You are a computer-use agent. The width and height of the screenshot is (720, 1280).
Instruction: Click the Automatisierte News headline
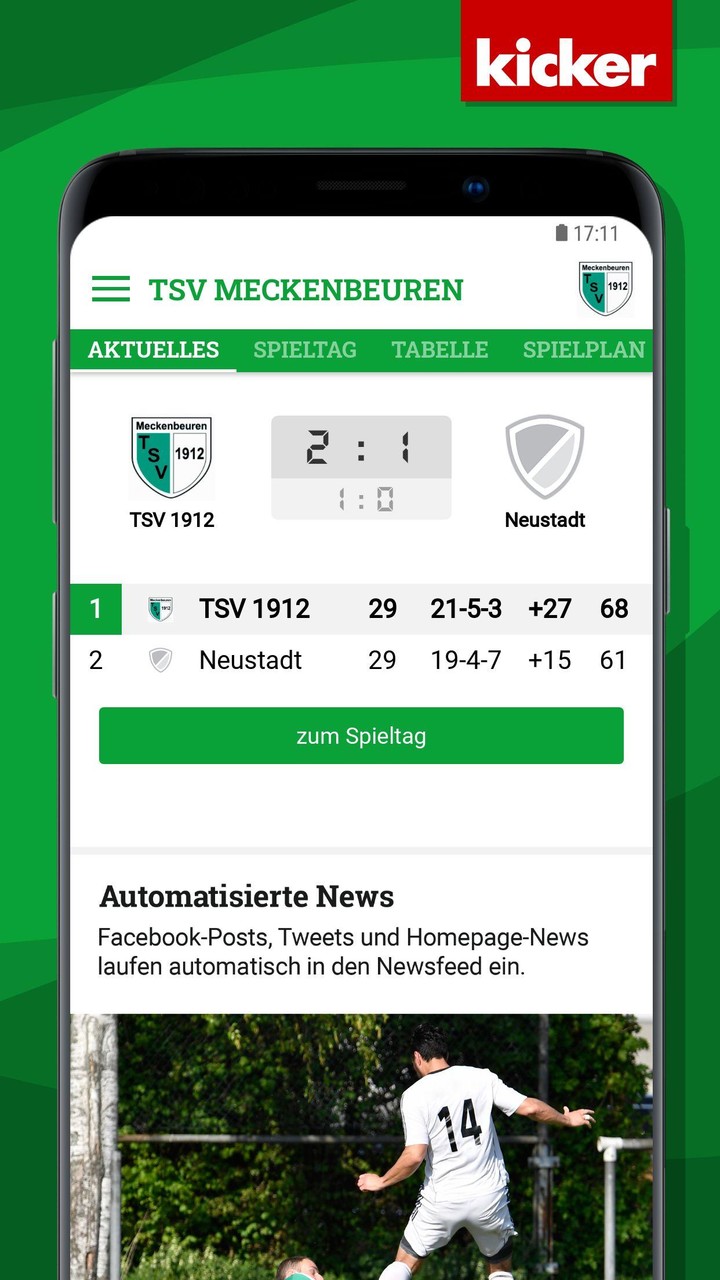tap(246, 897)
